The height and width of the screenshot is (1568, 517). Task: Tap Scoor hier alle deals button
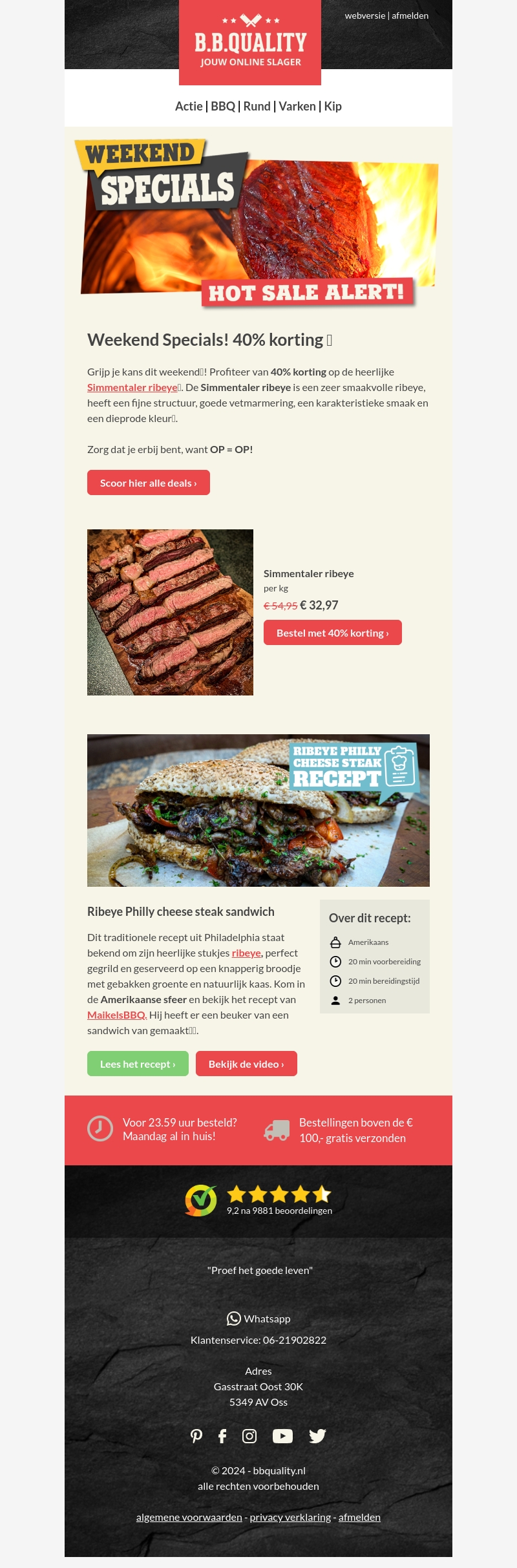tap(149, 483)
